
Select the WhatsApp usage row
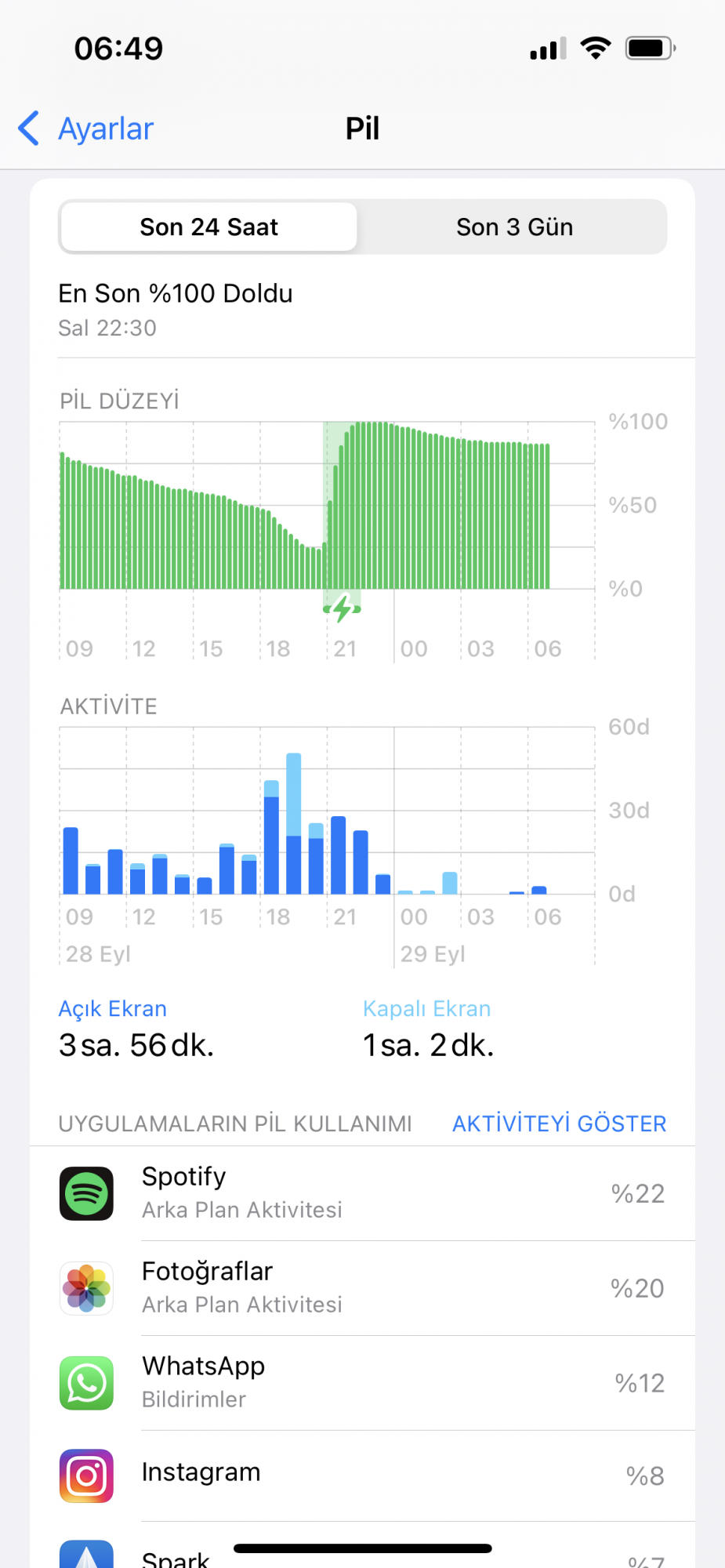click(362, 1383)
